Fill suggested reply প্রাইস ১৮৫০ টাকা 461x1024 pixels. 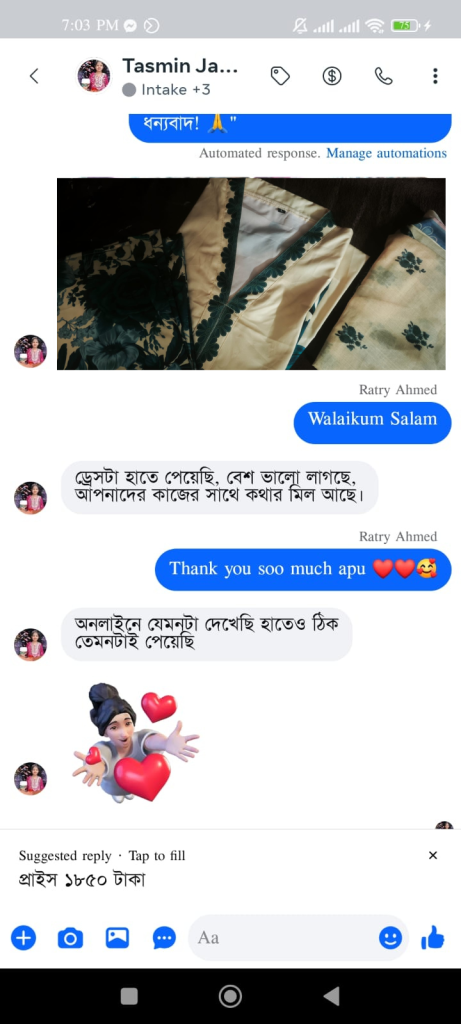coord(82,880)
